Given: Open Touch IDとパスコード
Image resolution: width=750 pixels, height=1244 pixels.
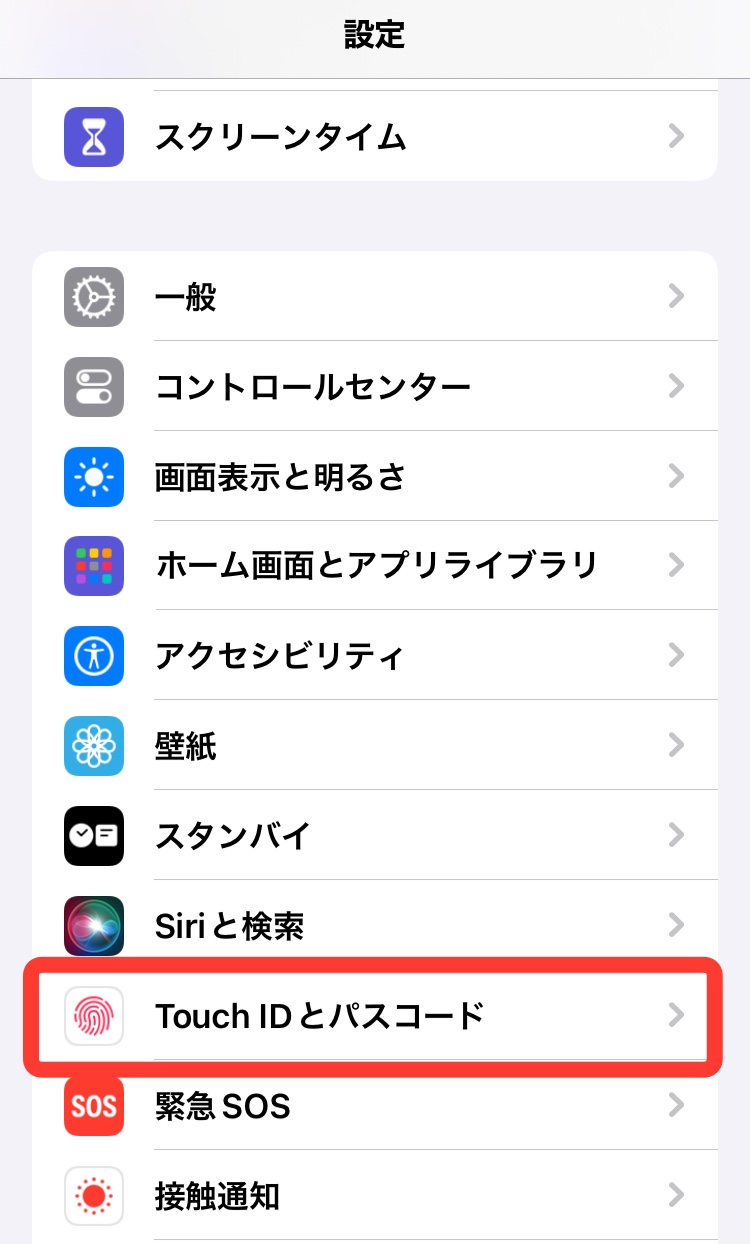Looking at the screenshot, I should point(374,1016).
